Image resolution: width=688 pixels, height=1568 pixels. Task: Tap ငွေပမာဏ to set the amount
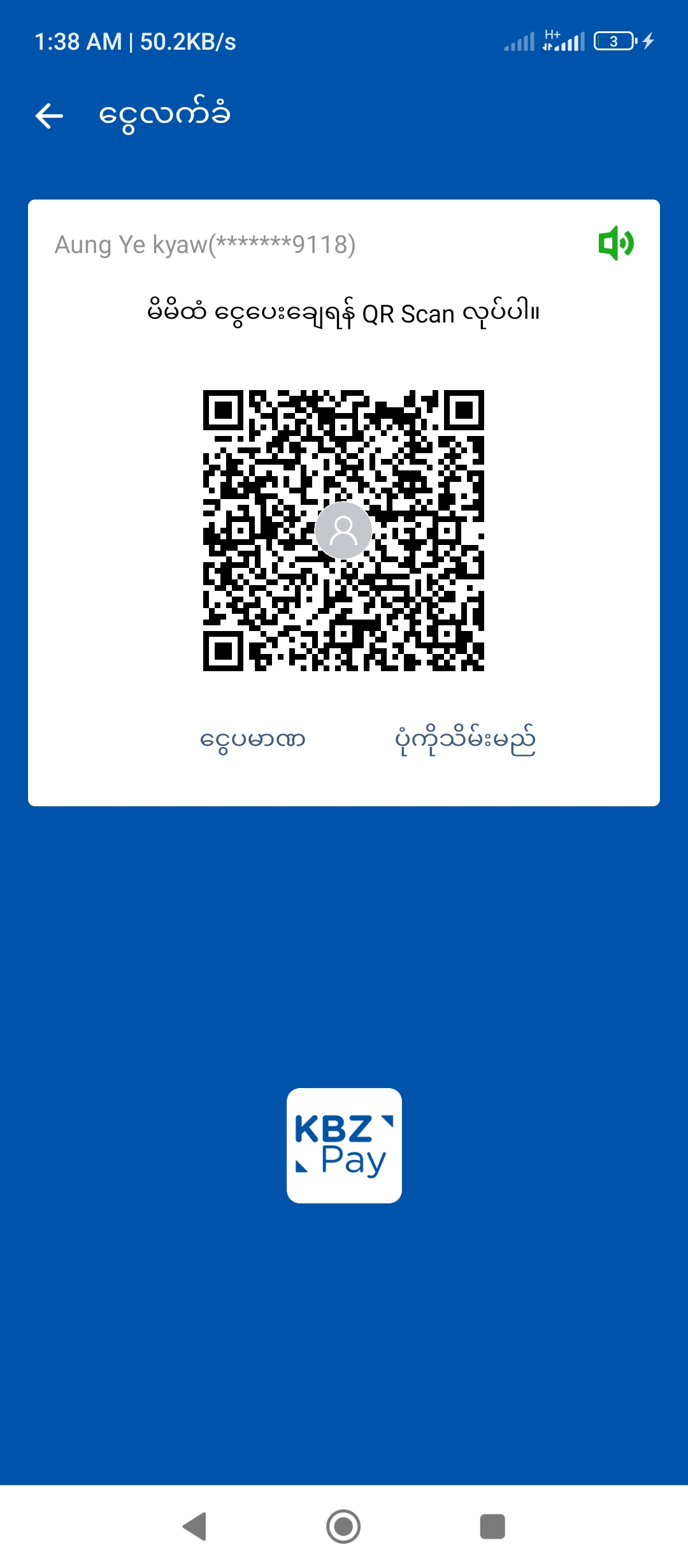253,740
